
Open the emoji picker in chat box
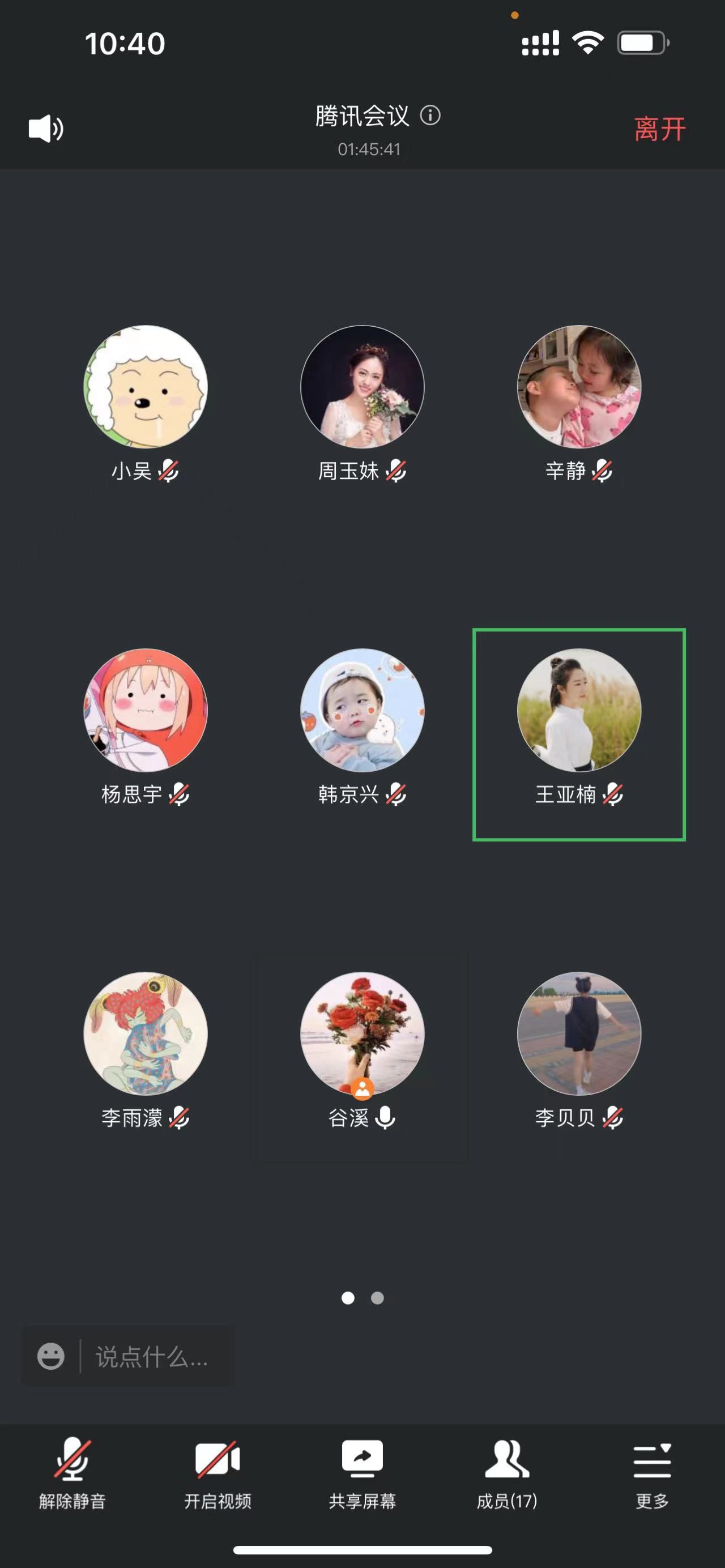(x=50, y=1356)
